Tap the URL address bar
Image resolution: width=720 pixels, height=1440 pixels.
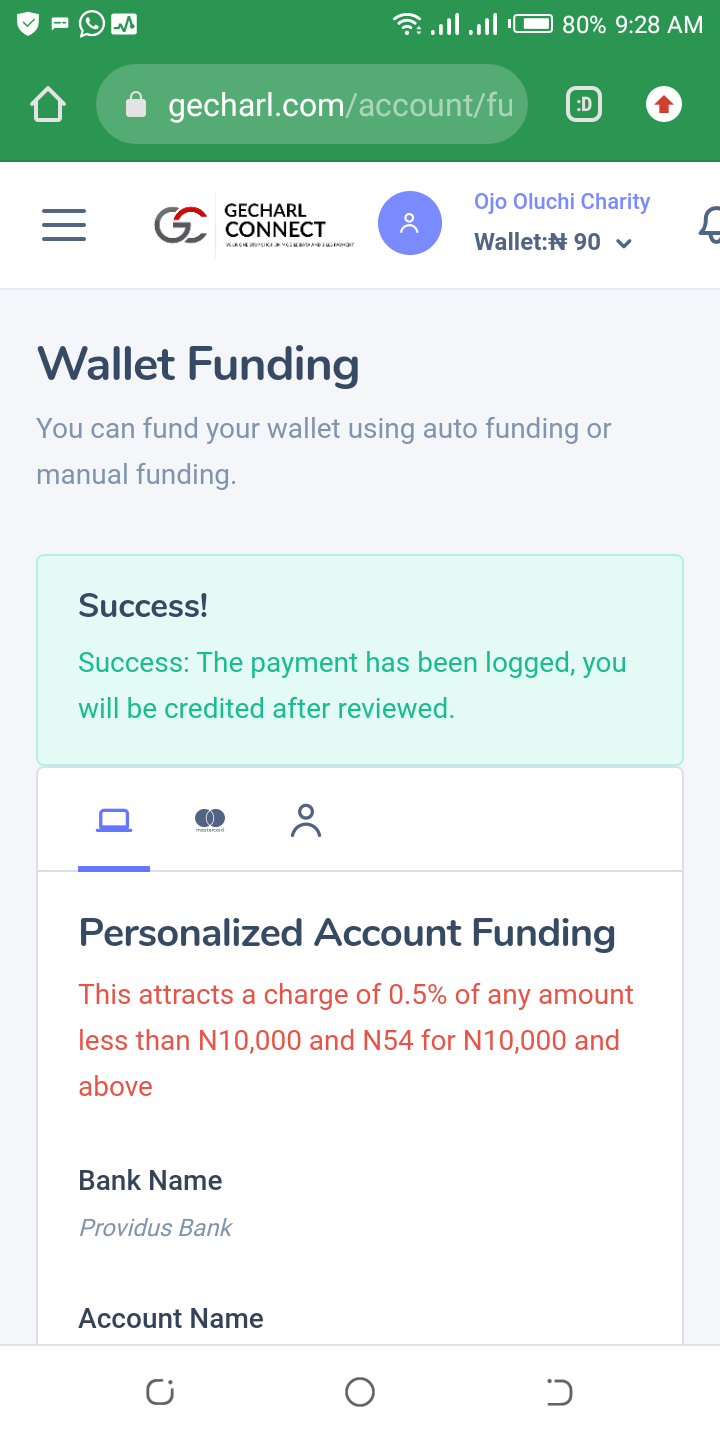click(x=311, y=104)
